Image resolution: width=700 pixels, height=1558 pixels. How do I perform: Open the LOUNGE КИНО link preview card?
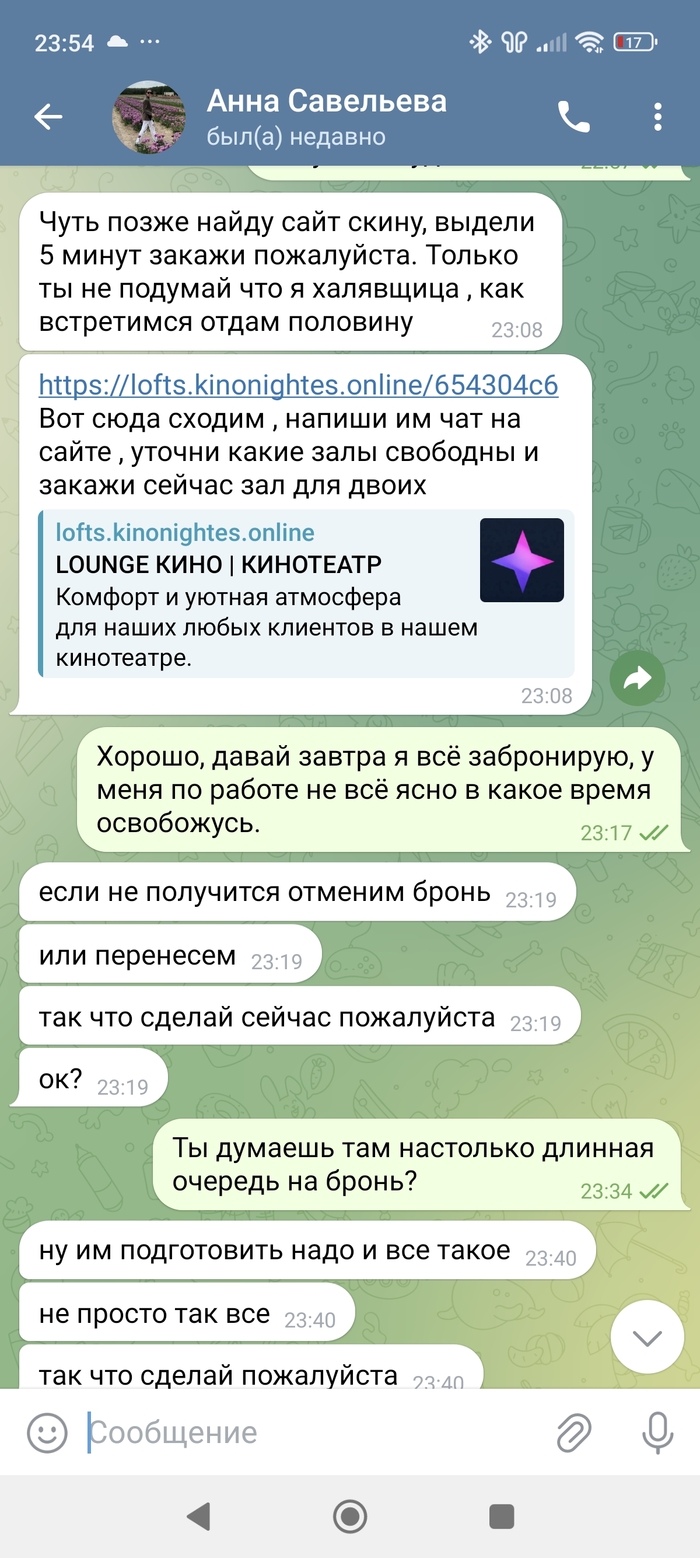click(x=306, y=593)
